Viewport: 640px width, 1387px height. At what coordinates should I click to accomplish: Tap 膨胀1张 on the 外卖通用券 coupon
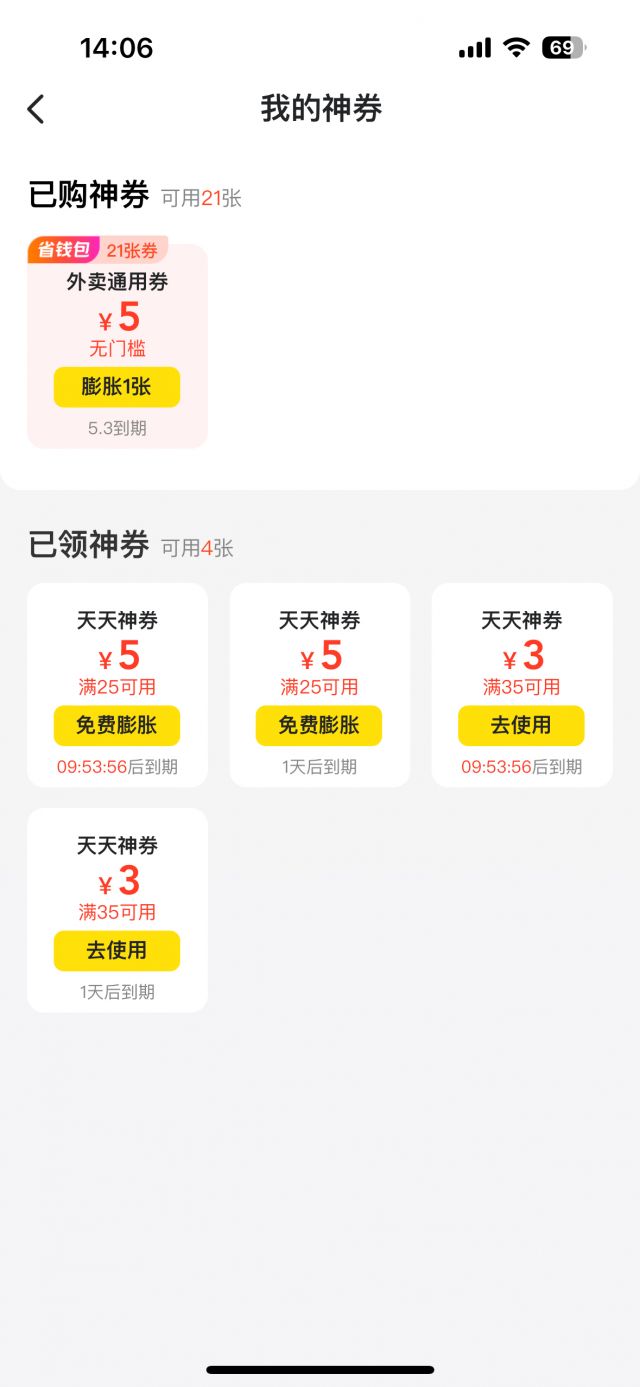click(x=117, y=387)
